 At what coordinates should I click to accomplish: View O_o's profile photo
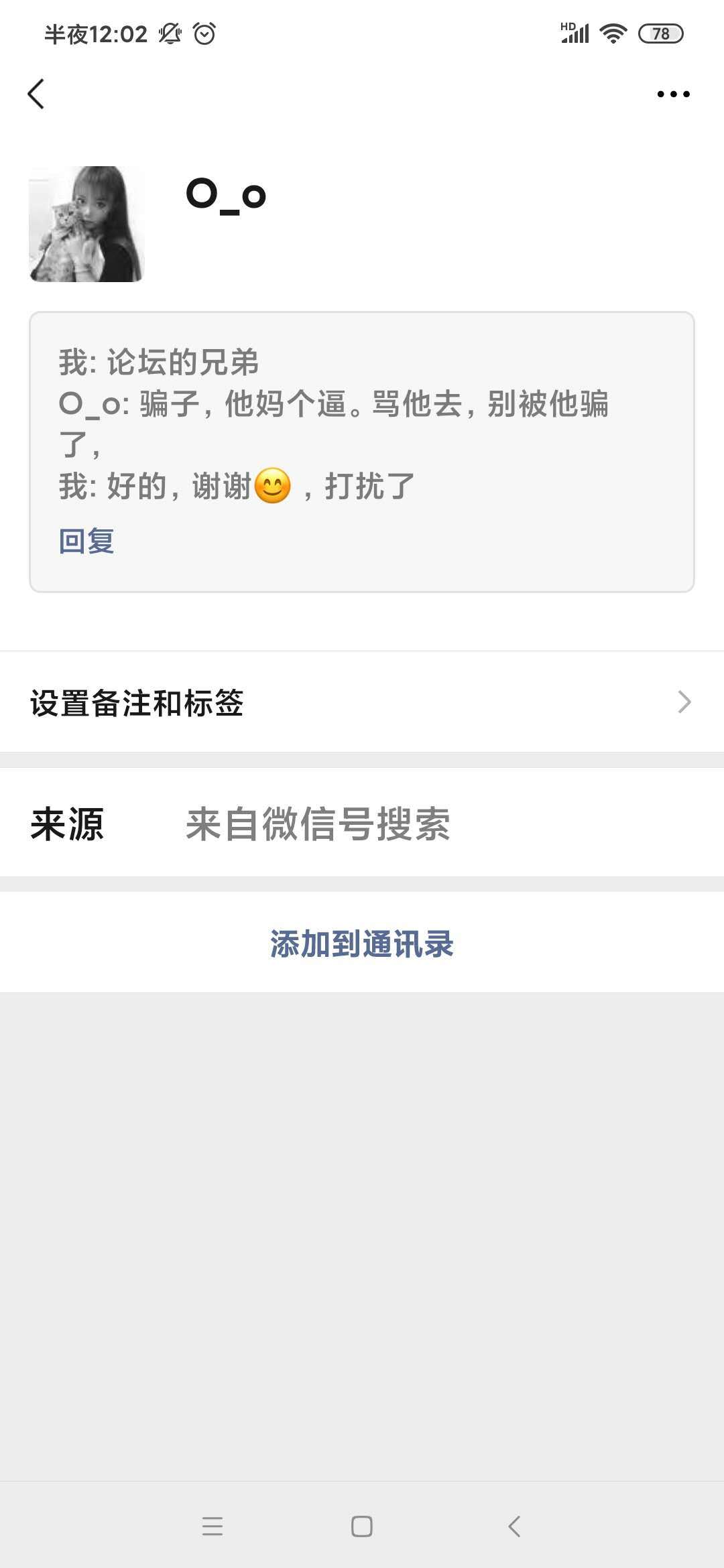click(x=86, y=224)
